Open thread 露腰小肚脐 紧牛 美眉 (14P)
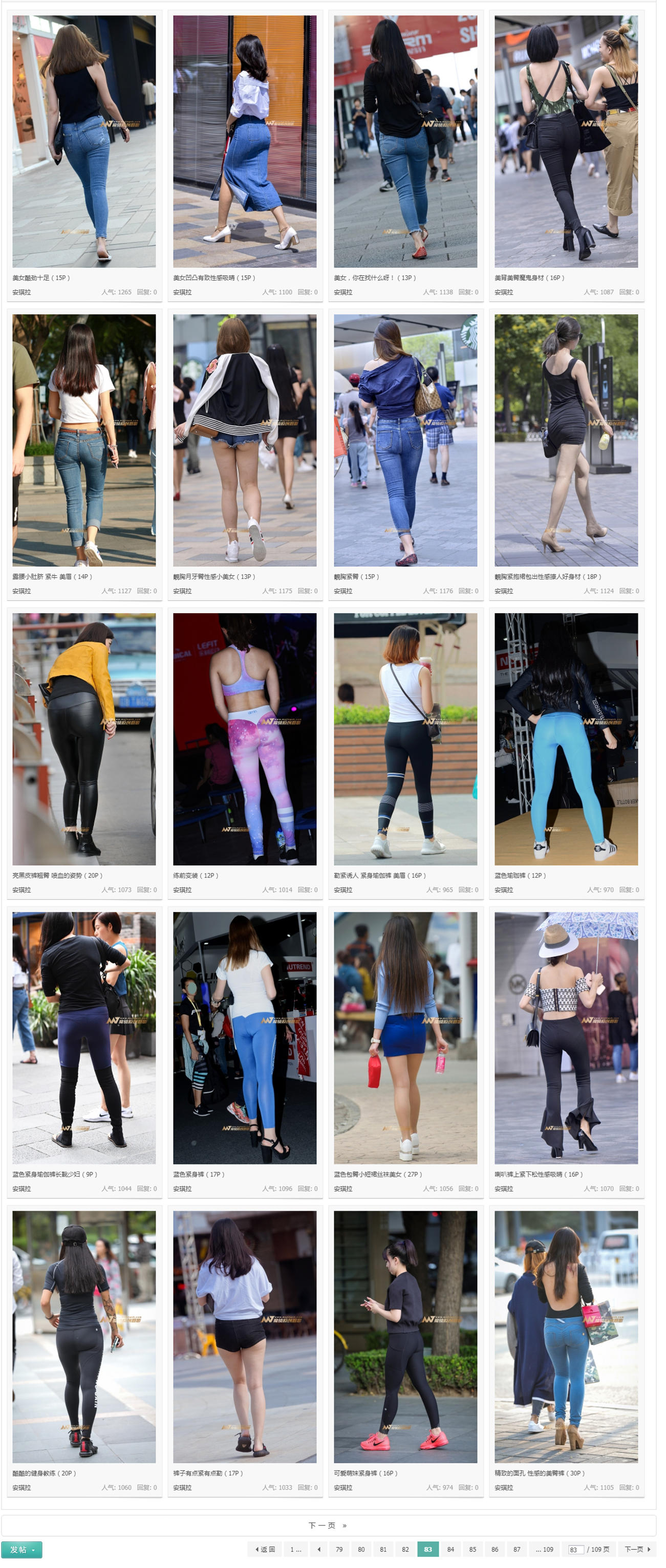This screenshot has height=1568, width=666. pos(52,576)
